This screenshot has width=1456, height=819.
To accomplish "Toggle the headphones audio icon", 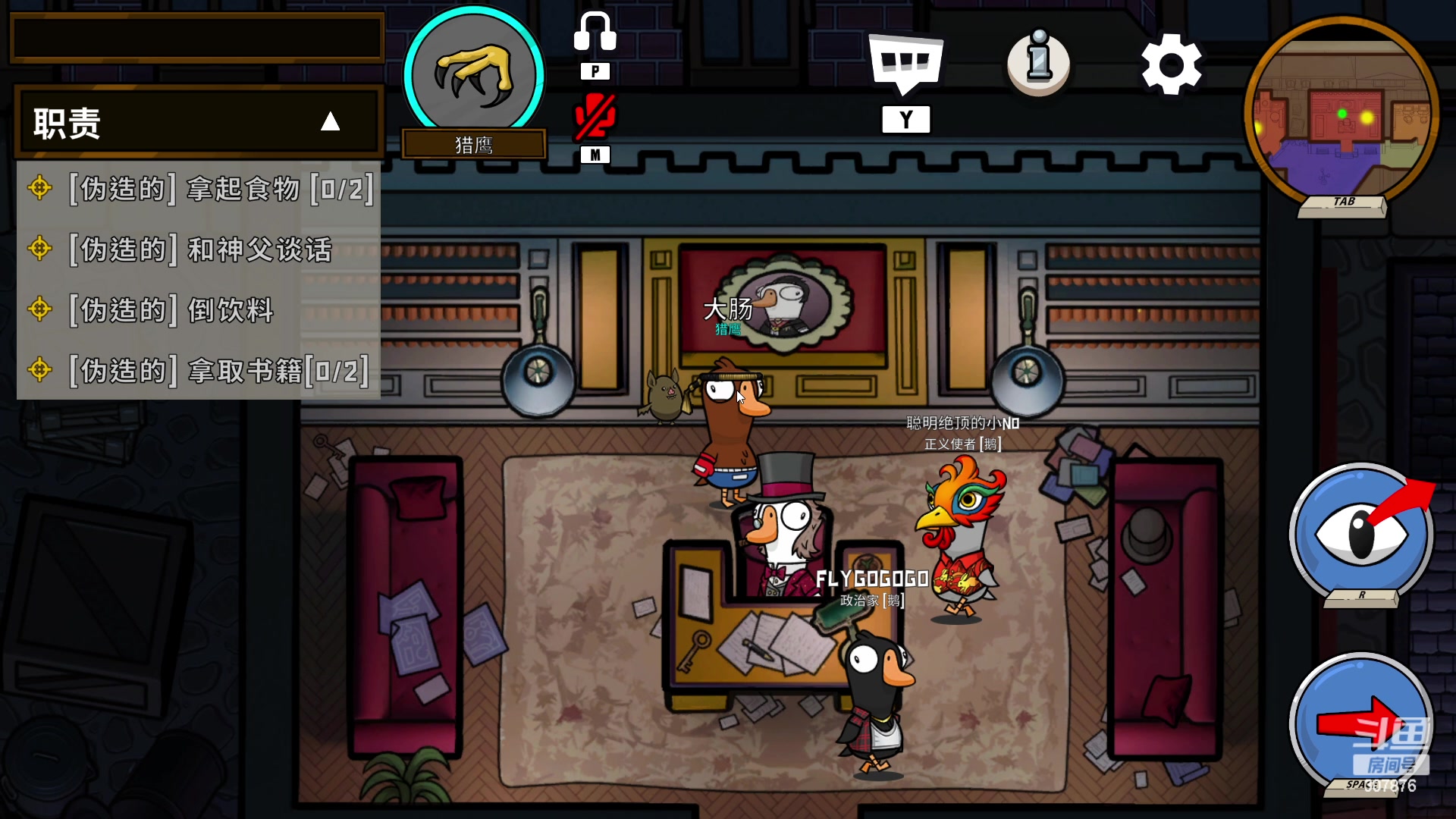I will pyautogui.click(x=595, y=33).
